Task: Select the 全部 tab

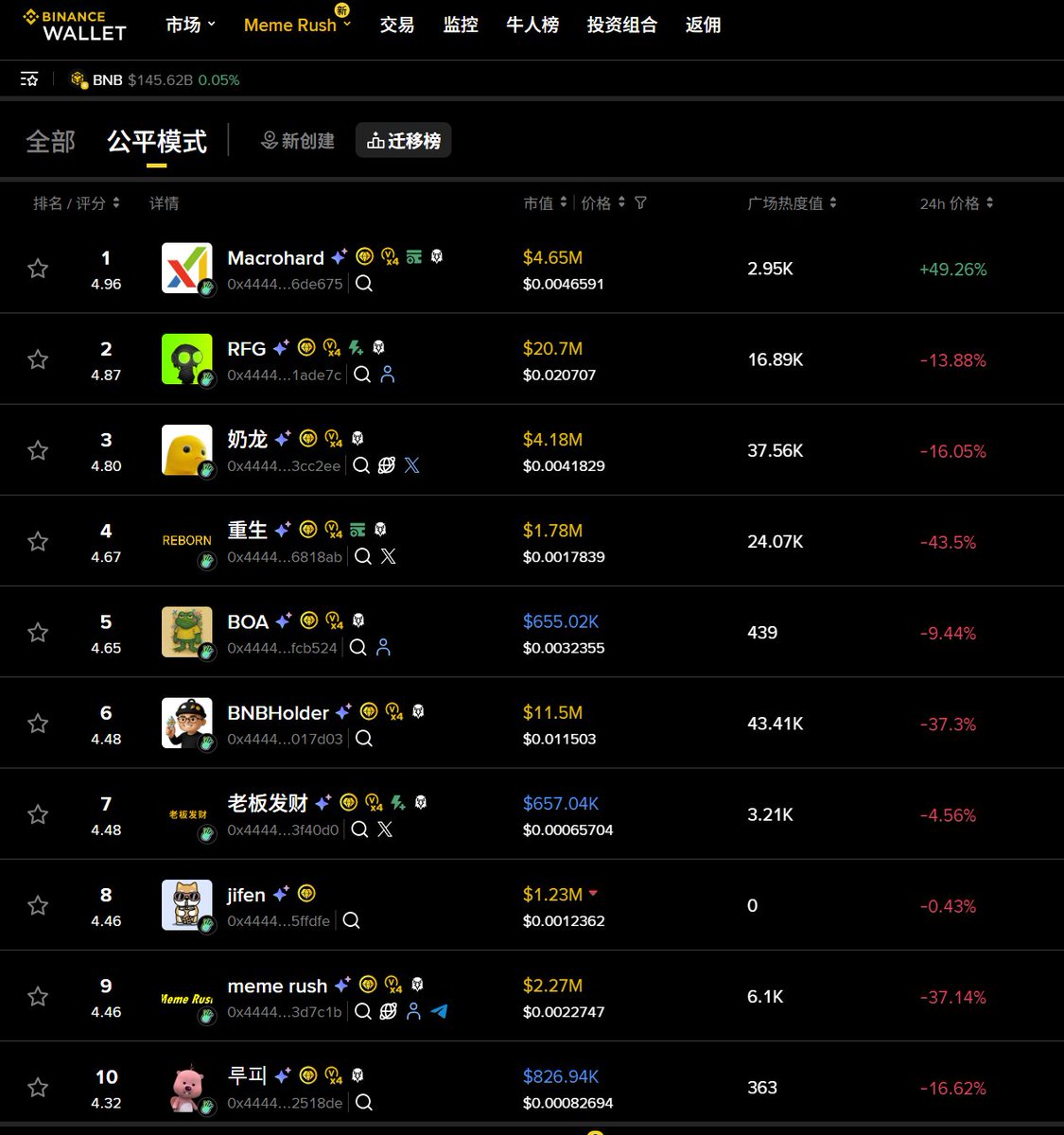Action: click(x=50, y=142)
